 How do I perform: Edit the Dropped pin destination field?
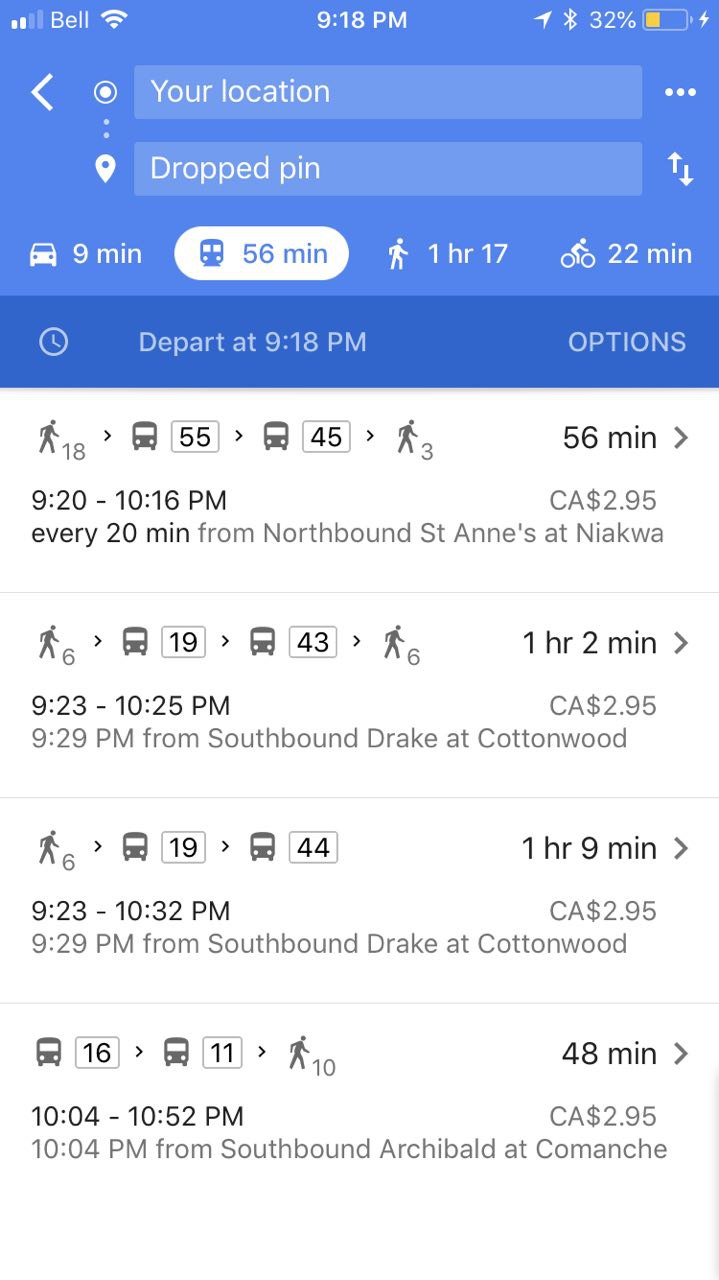[x=388, y=169]
